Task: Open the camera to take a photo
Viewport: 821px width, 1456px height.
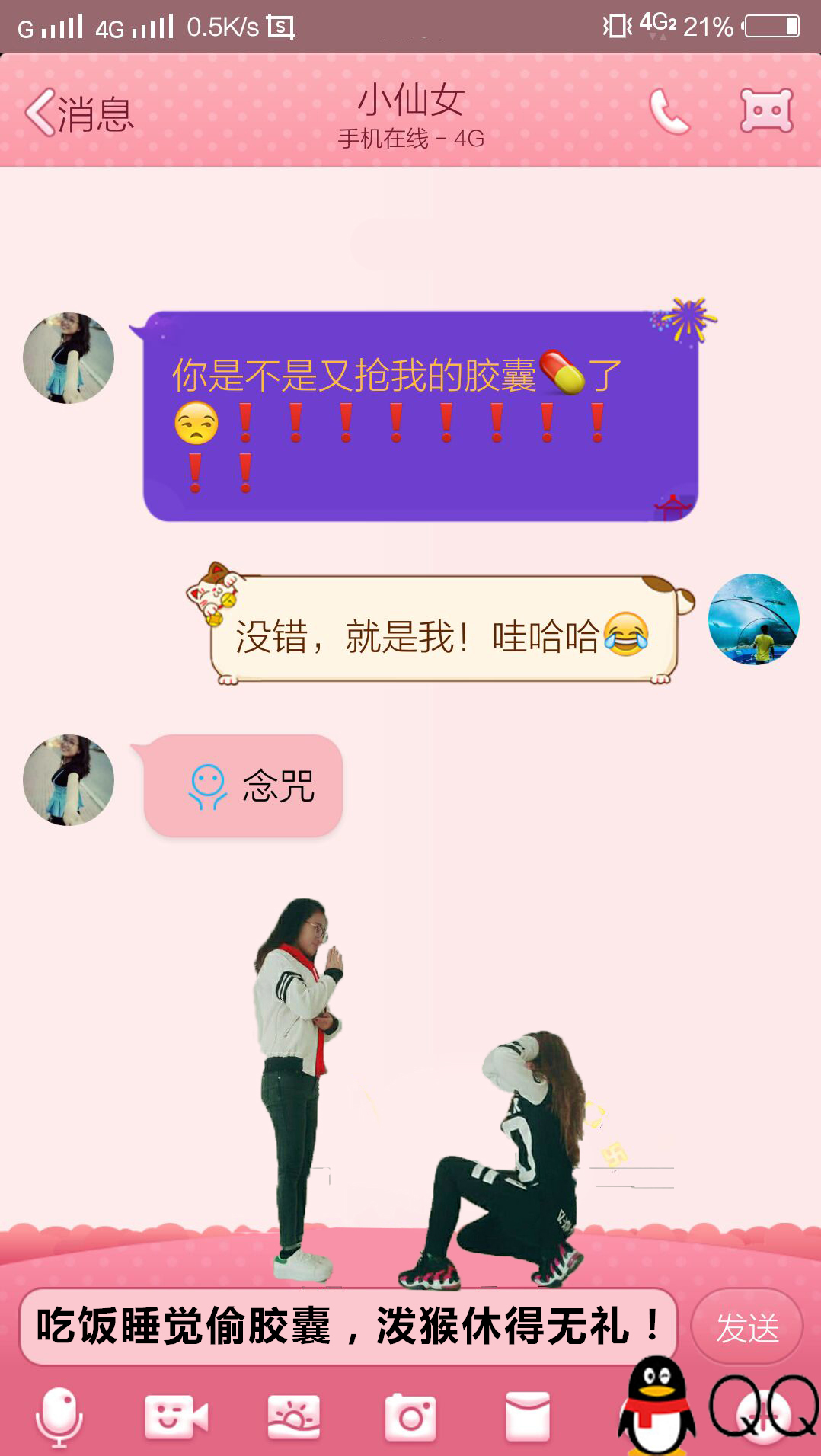Action: [410, 1417]
